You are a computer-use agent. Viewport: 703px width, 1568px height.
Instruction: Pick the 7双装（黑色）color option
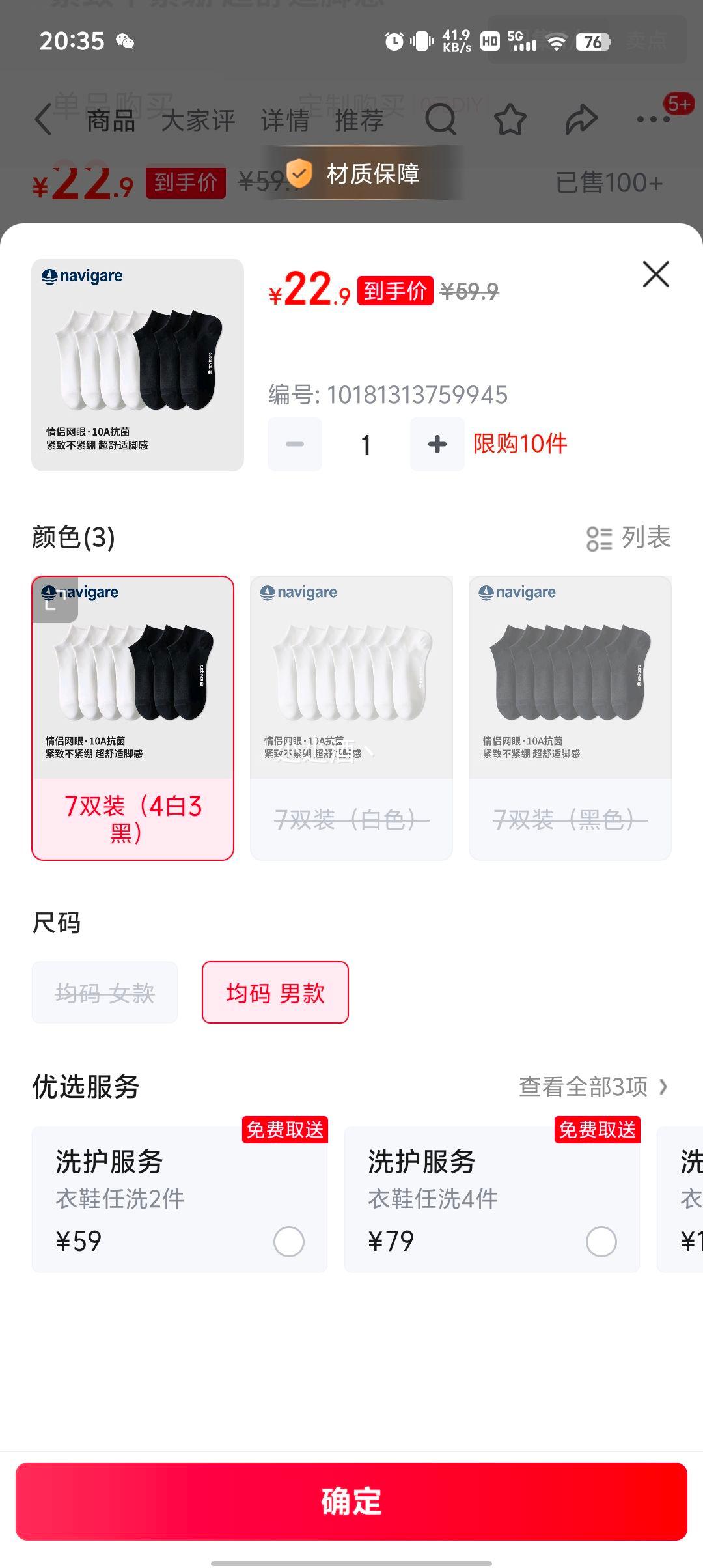[570, 718]
